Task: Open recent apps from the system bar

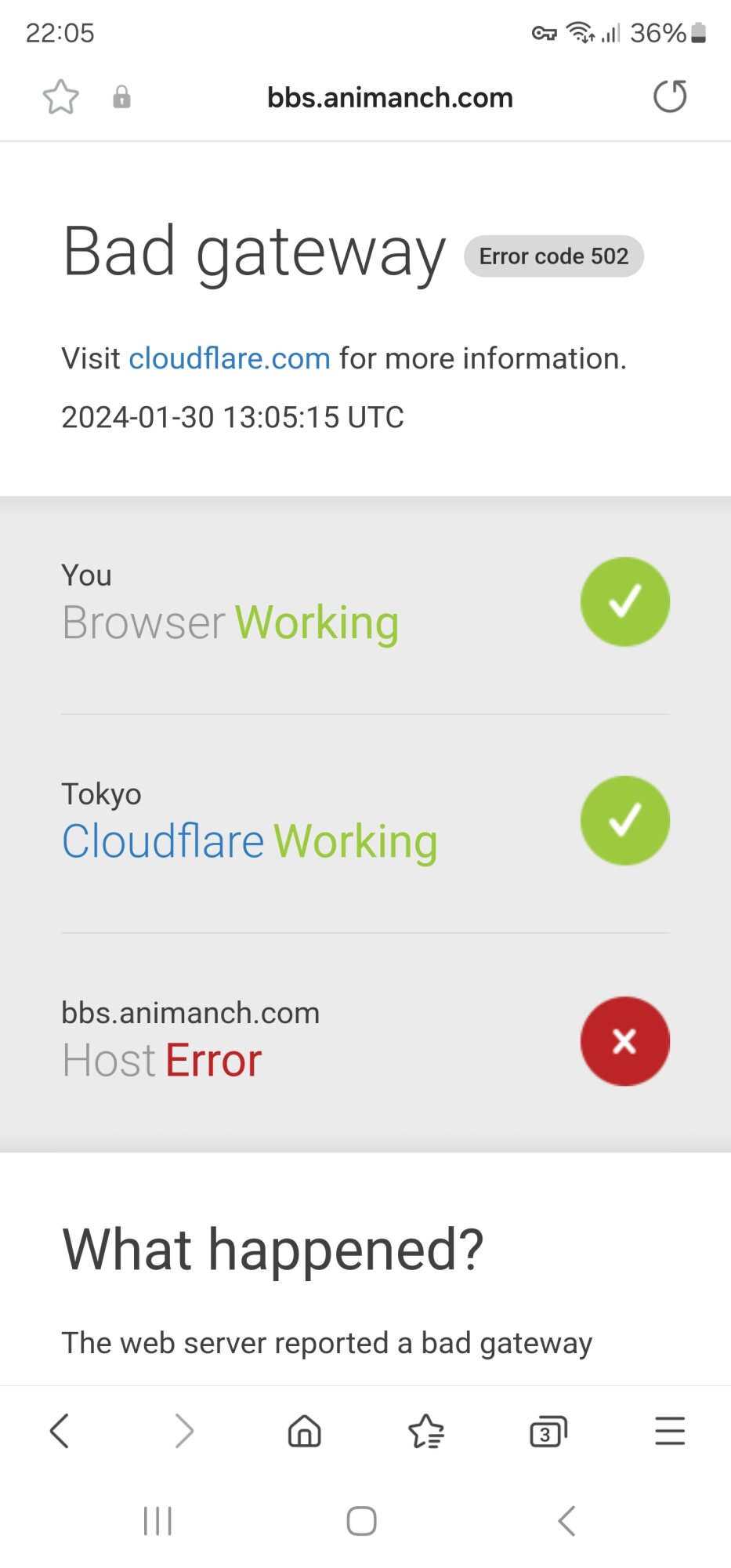Action: tap(157, 1521)
